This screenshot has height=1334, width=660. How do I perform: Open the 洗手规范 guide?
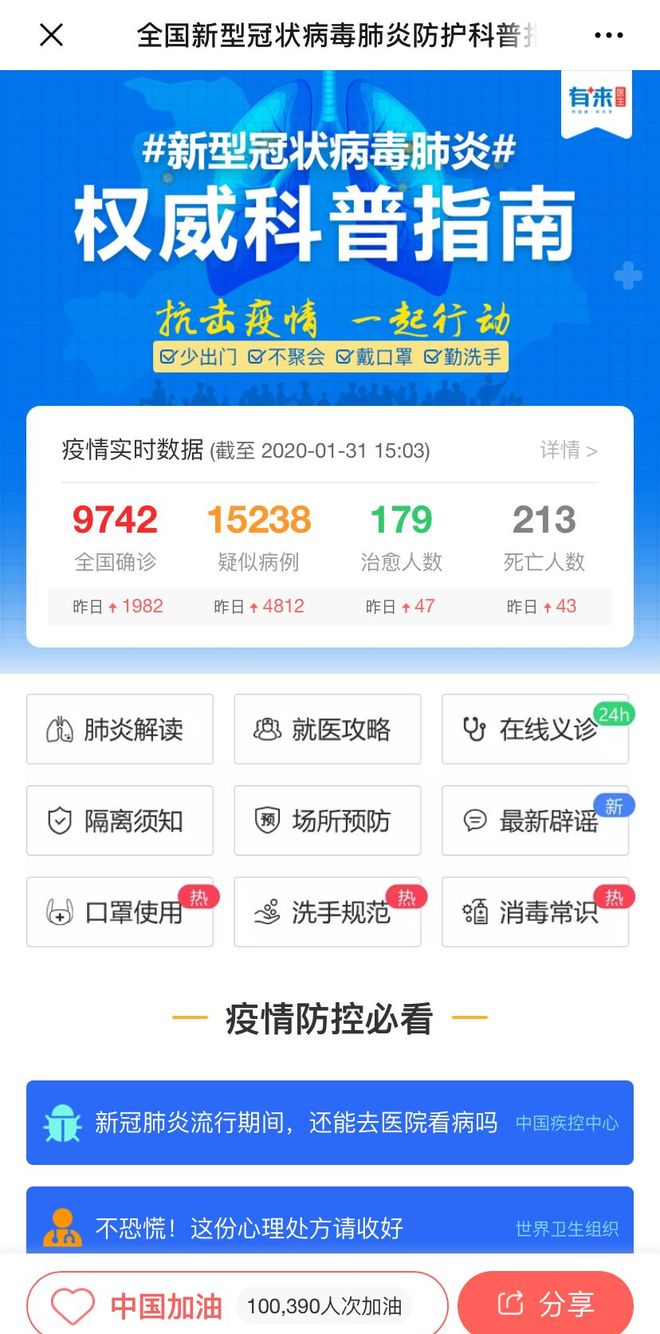click(327, 912)
